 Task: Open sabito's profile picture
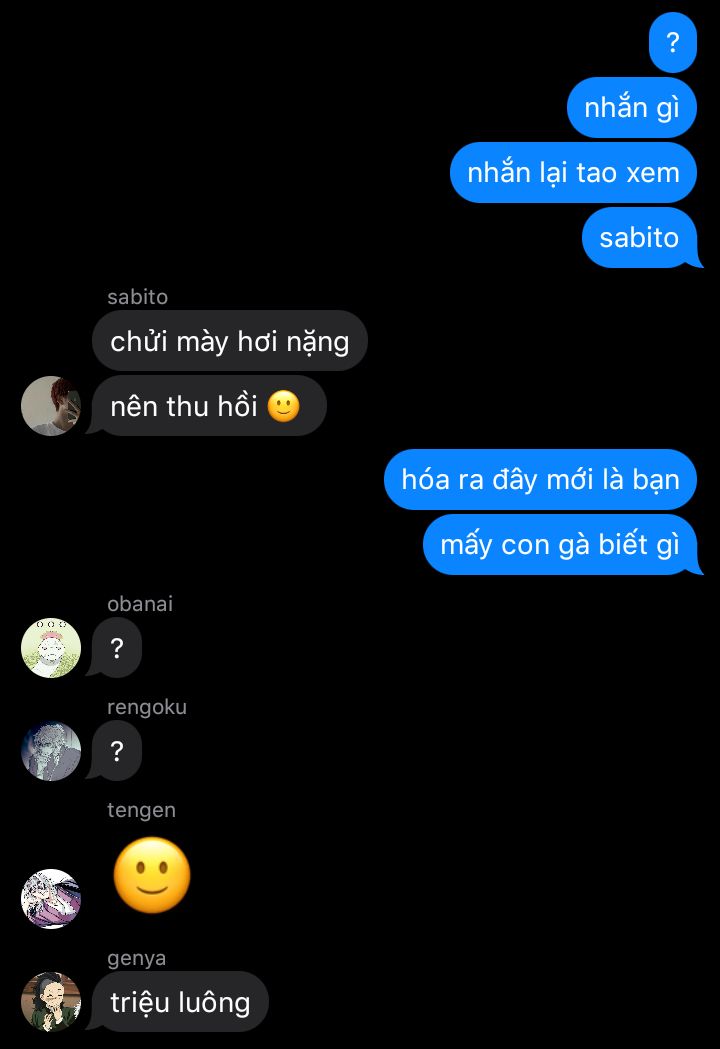(51, 406)
